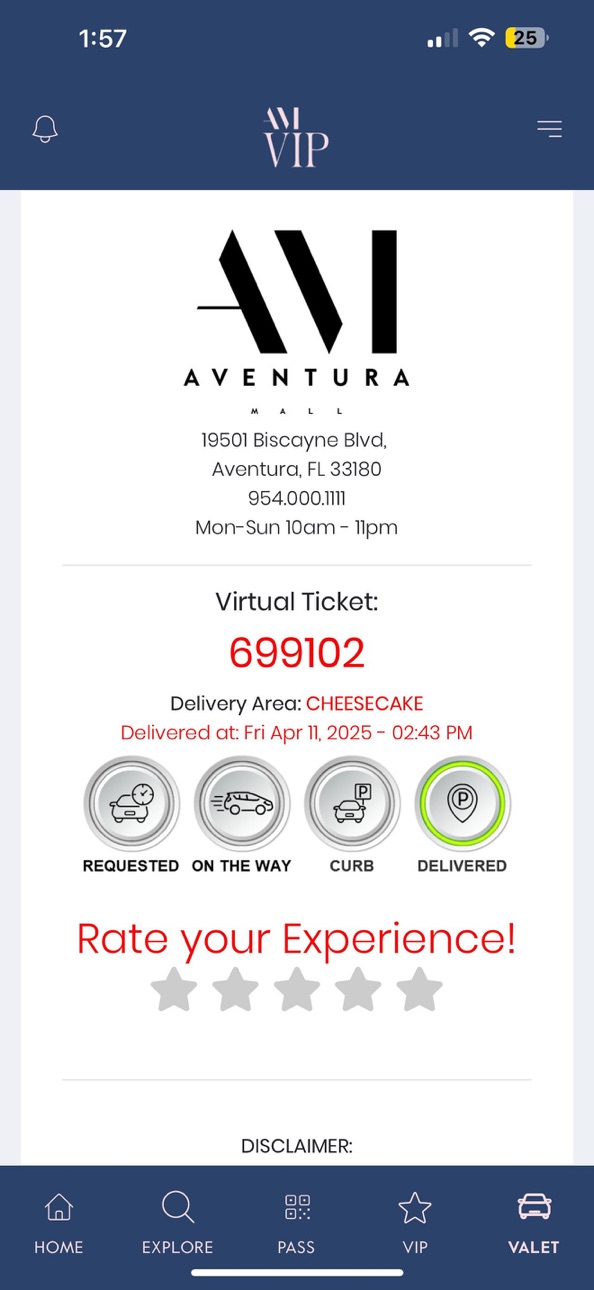Screen dimensions: 594x1290
Task: Switch to the Explore tab
Action: 178,1224
